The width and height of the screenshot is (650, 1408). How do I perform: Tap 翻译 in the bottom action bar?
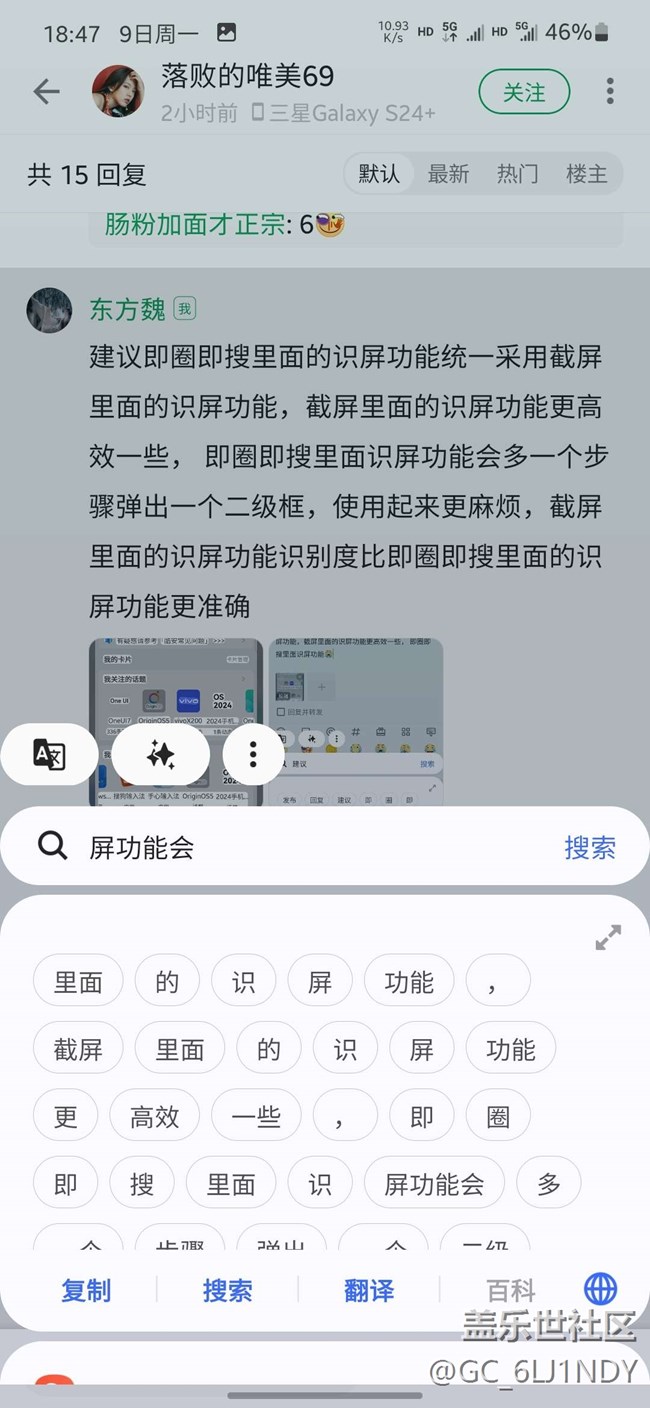point(368,1290)
